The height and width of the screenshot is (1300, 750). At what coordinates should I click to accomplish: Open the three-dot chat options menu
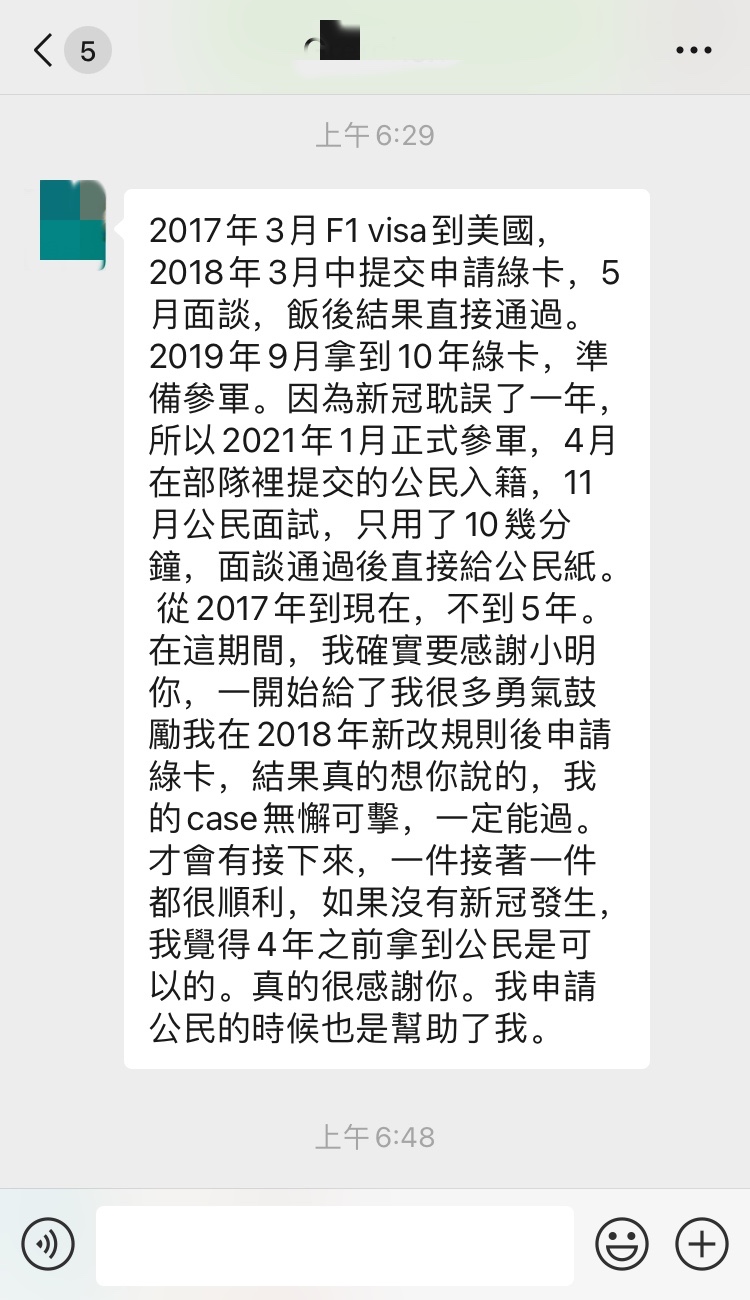694,49
